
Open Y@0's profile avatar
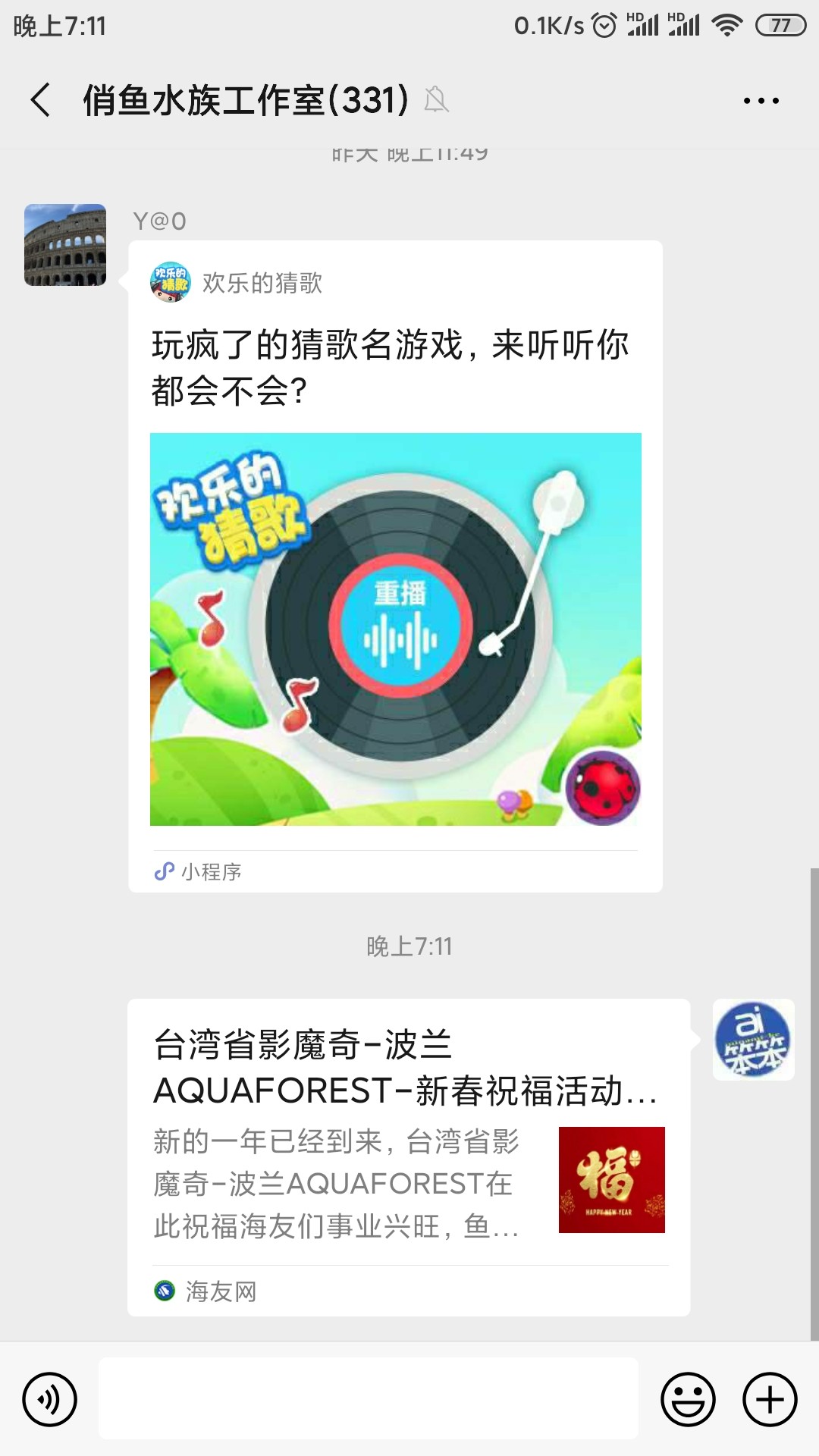65,245
